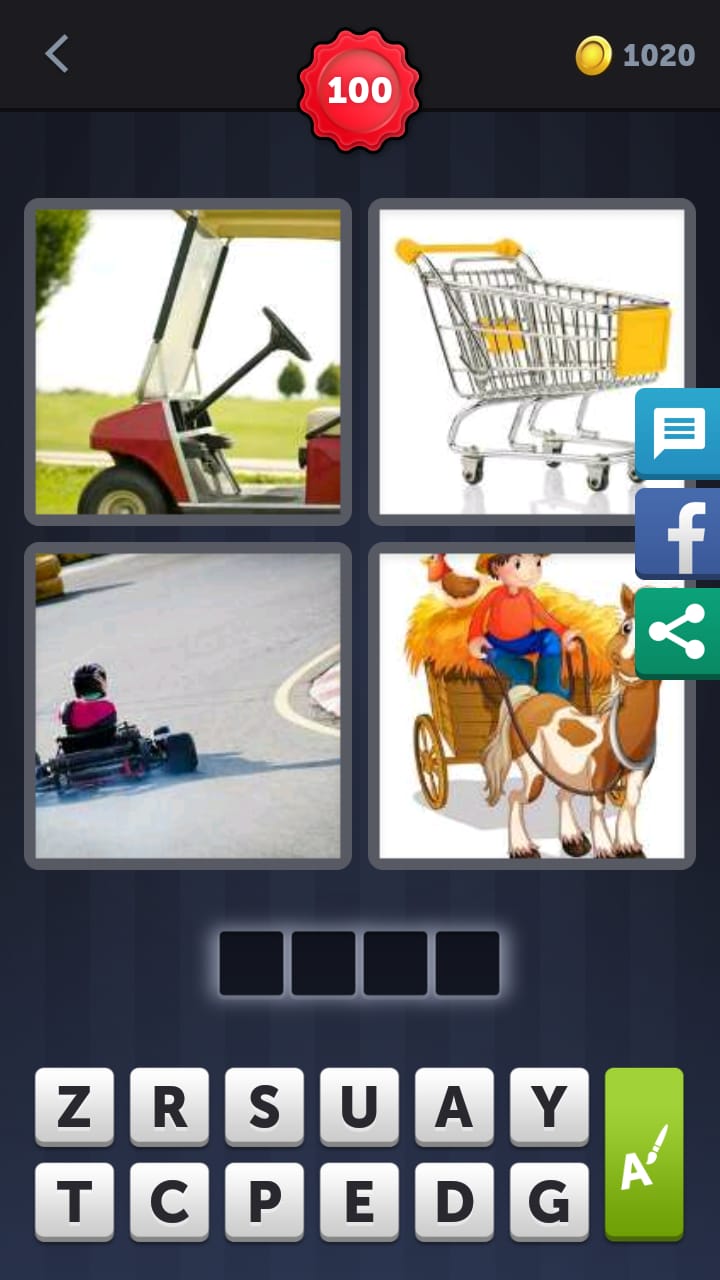The height and width of the screenshot is (1280, 720).
Task: Choose the letter U tile
Action: click(x=359, y=1106)
